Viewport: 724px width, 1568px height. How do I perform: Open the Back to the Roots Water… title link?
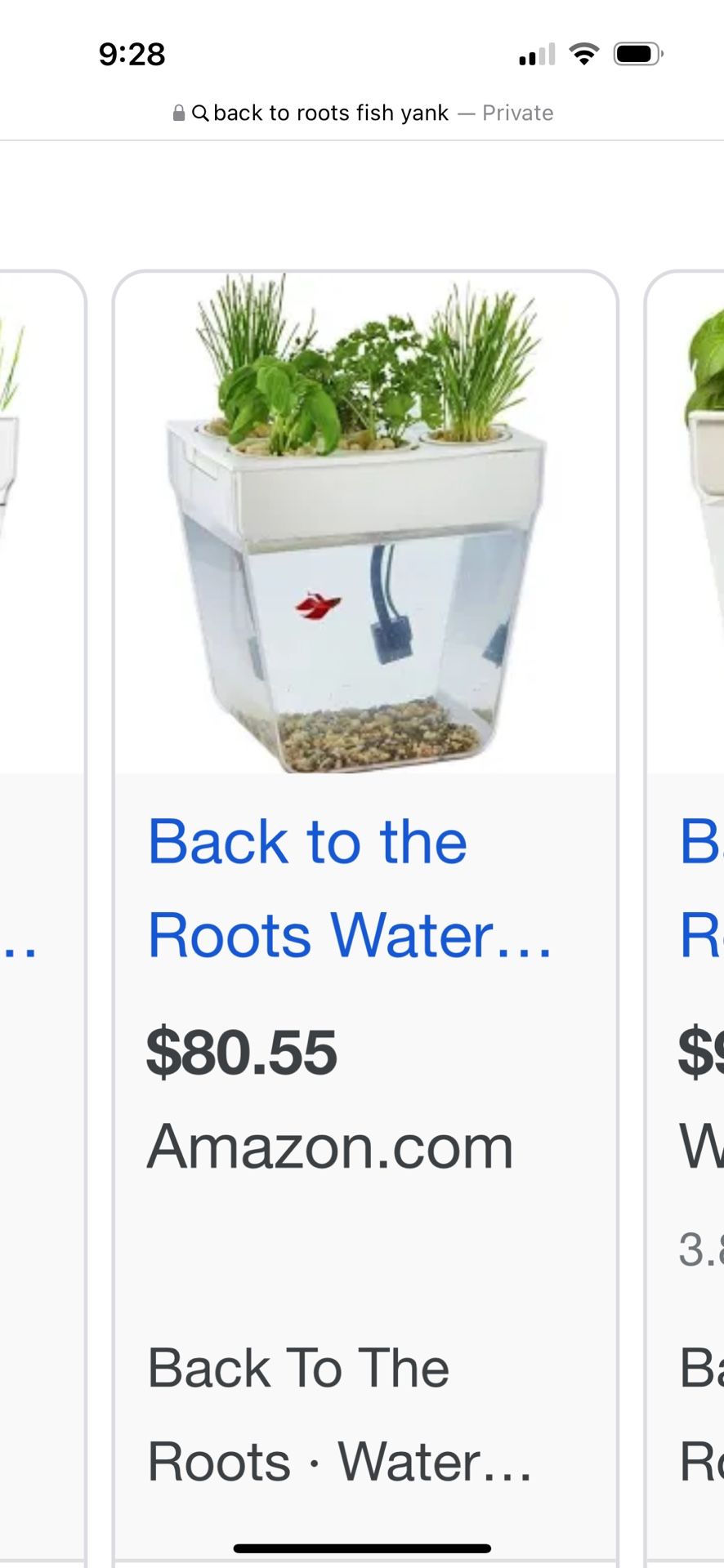pyautogui.click(x=349, y=889)
